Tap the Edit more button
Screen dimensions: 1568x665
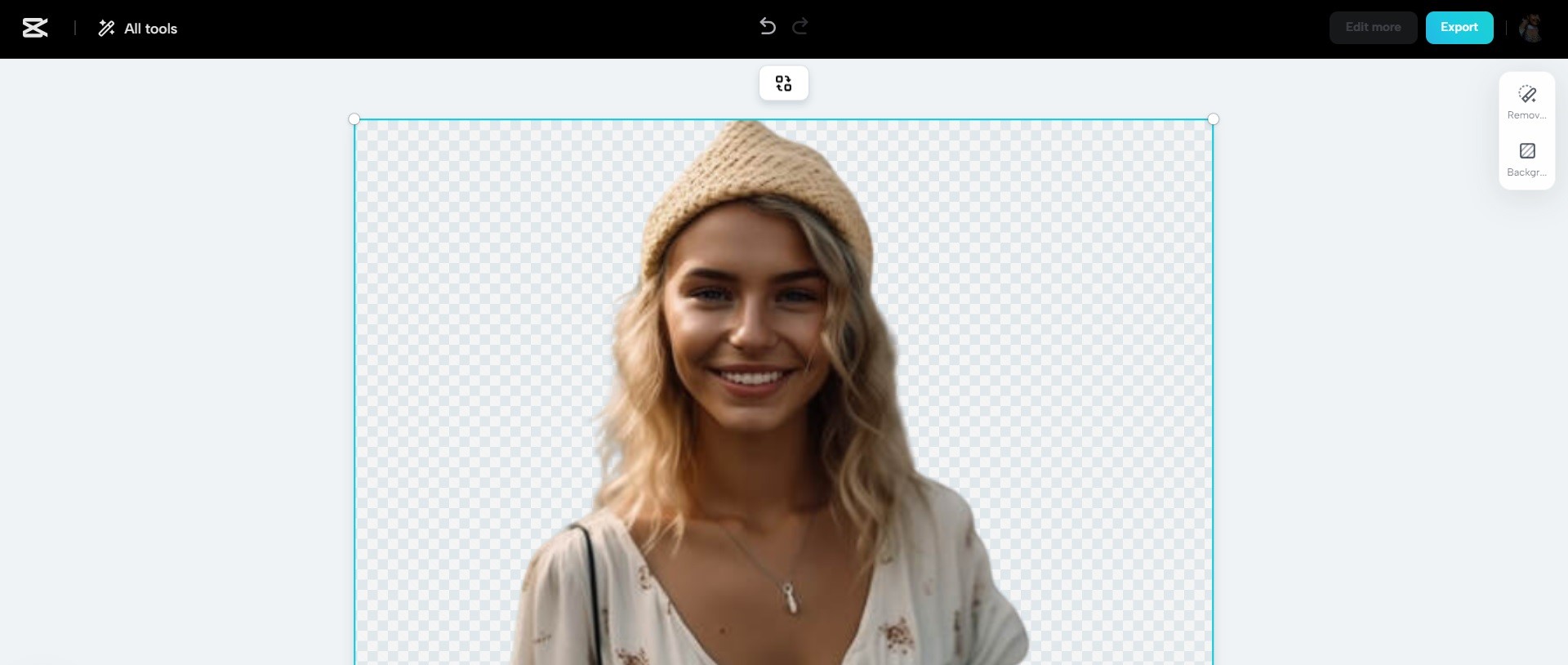click(1373, 28)
